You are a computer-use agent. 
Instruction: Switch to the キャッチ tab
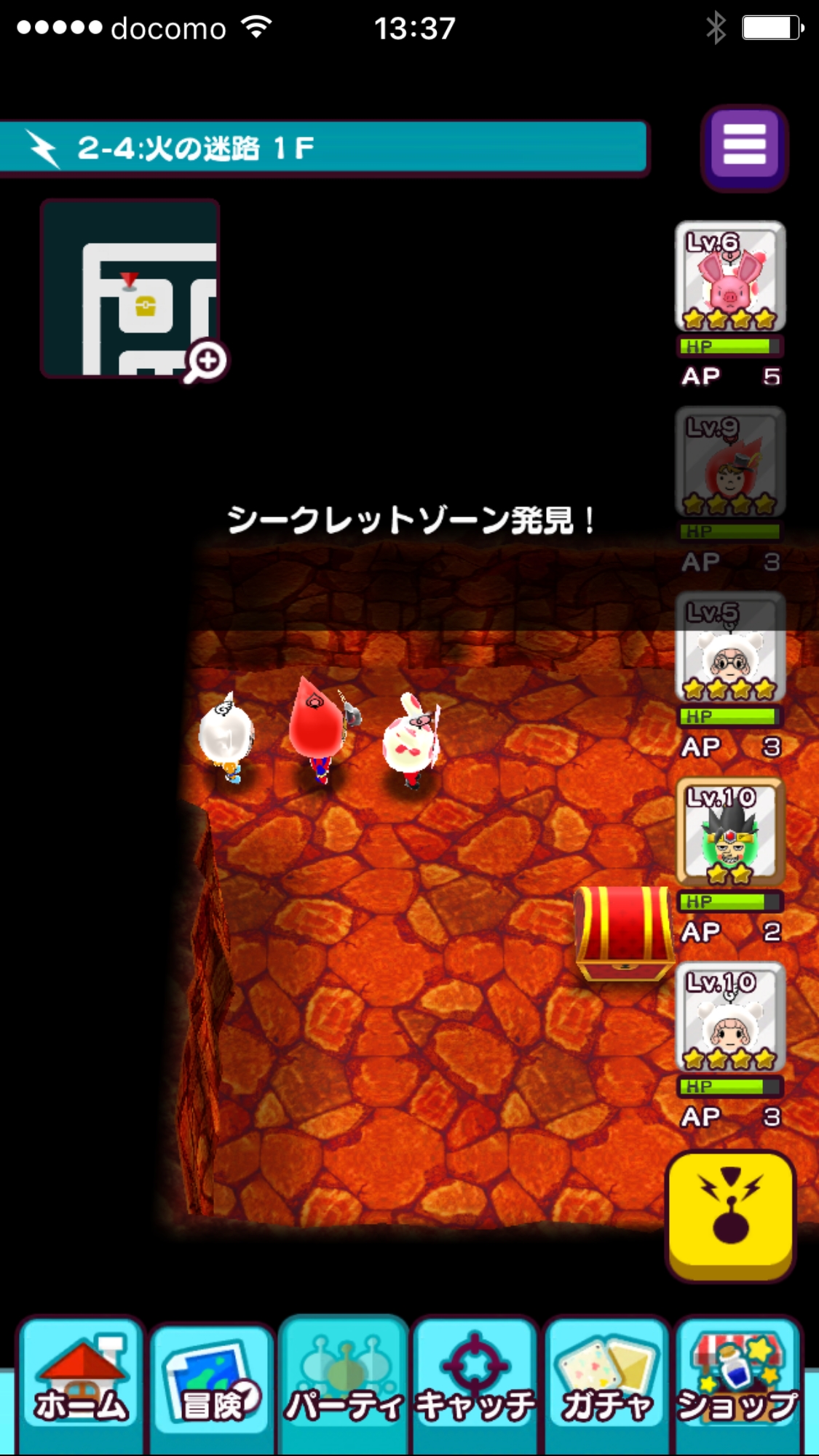point(475,1383)
